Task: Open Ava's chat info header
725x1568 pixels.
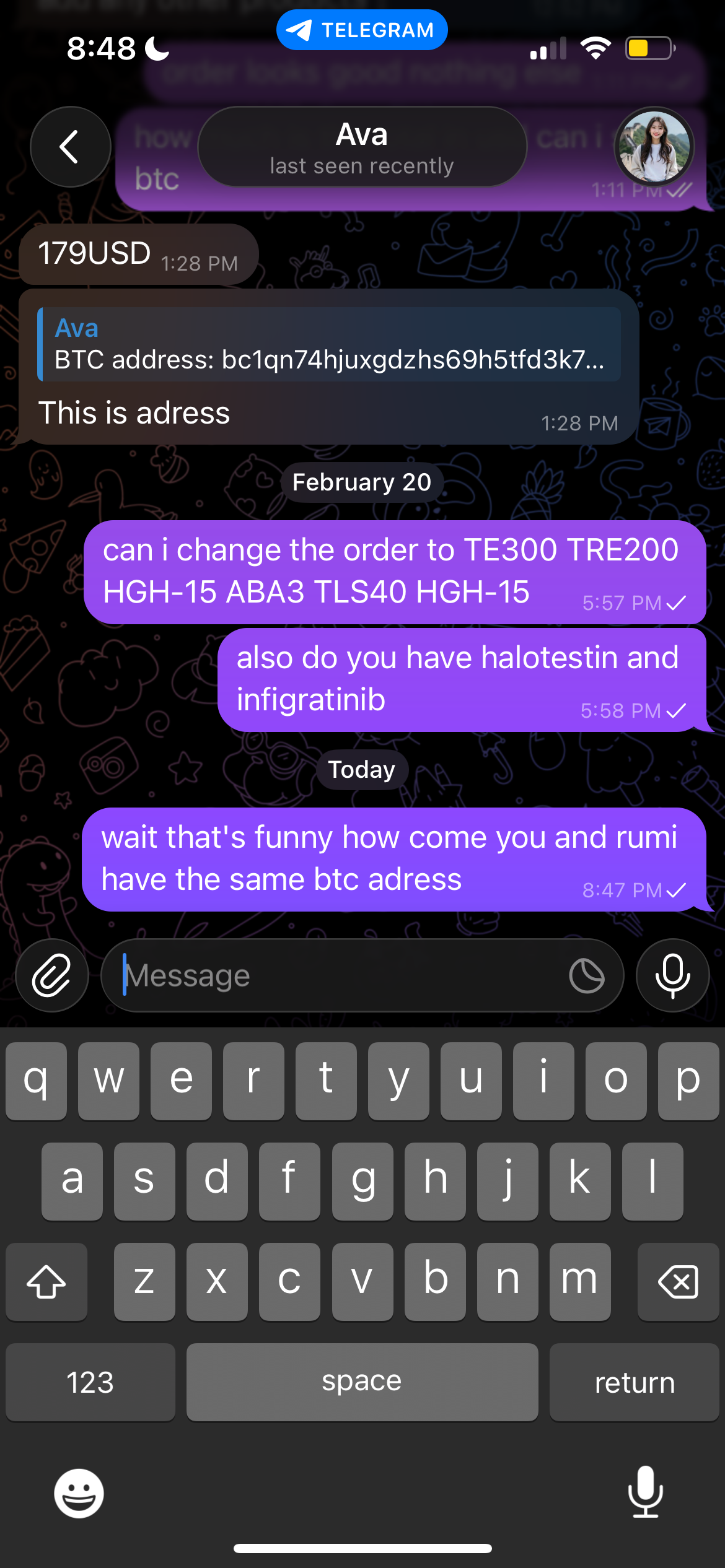Action: click(x=362, y=147)
